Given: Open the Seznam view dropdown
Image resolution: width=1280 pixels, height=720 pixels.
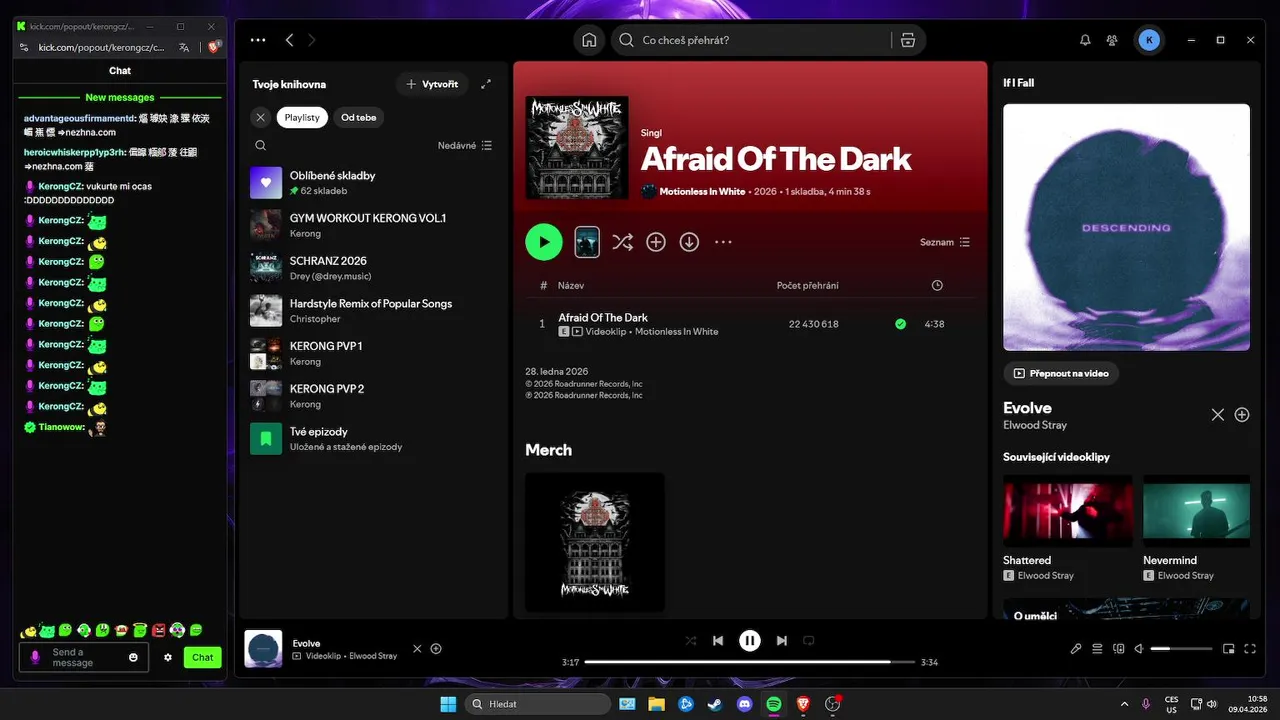Looking at the screenshot, I should [x=945, y=242].
